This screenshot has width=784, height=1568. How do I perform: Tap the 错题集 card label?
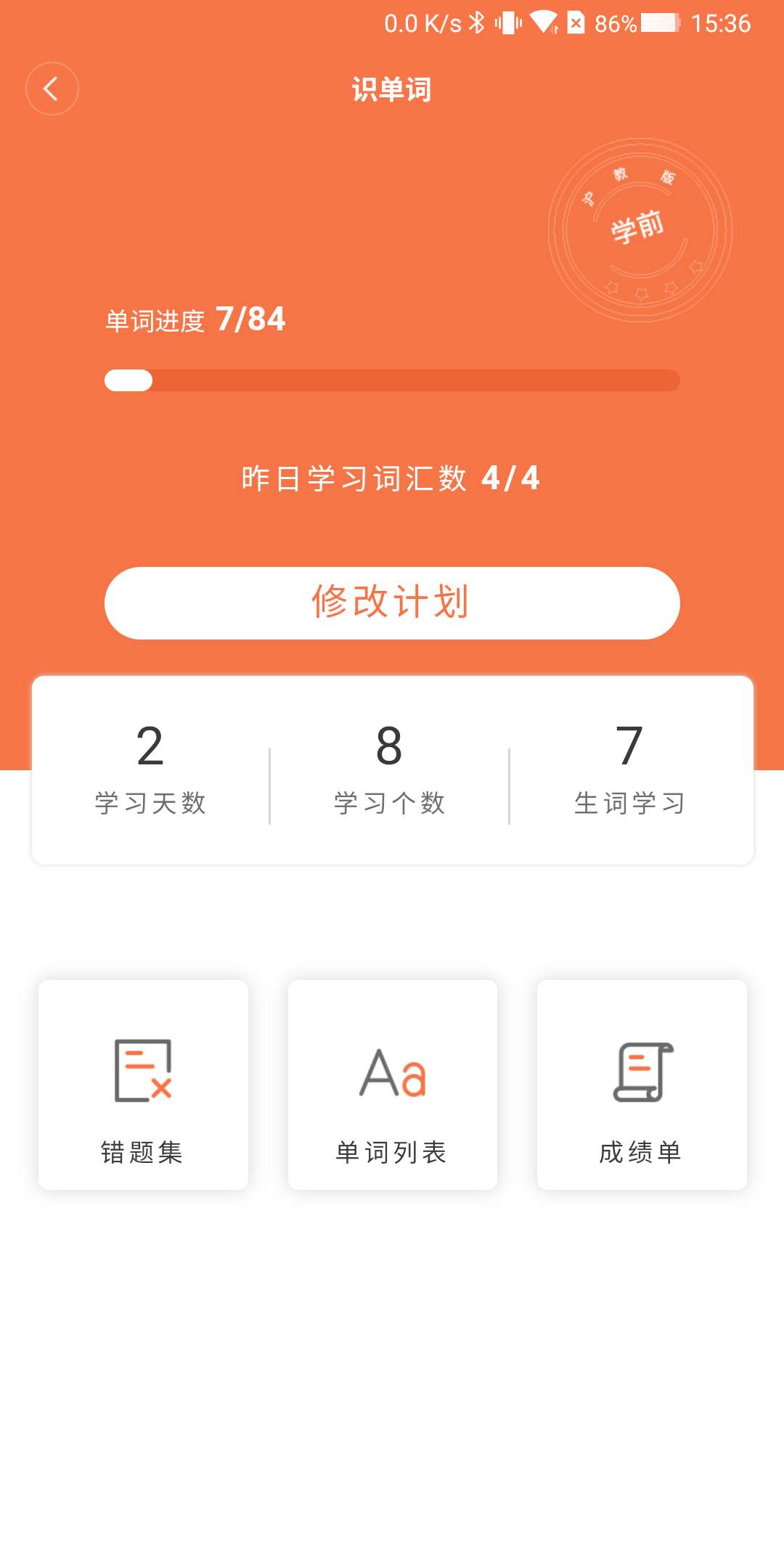click(x=143, y=1151)
